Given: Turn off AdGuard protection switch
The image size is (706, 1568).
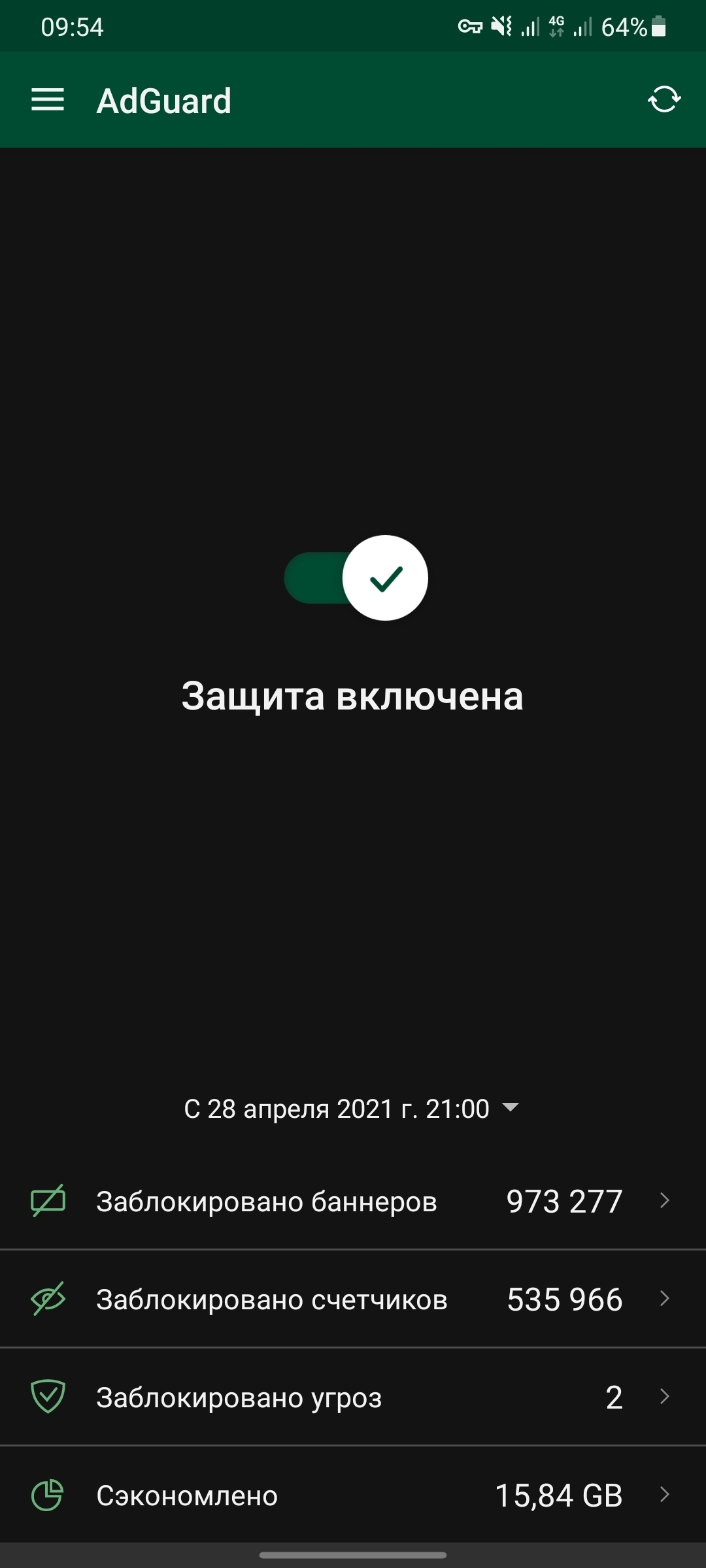Looking at the screenshot, I should pyautogui.click(x=356, y=578).
